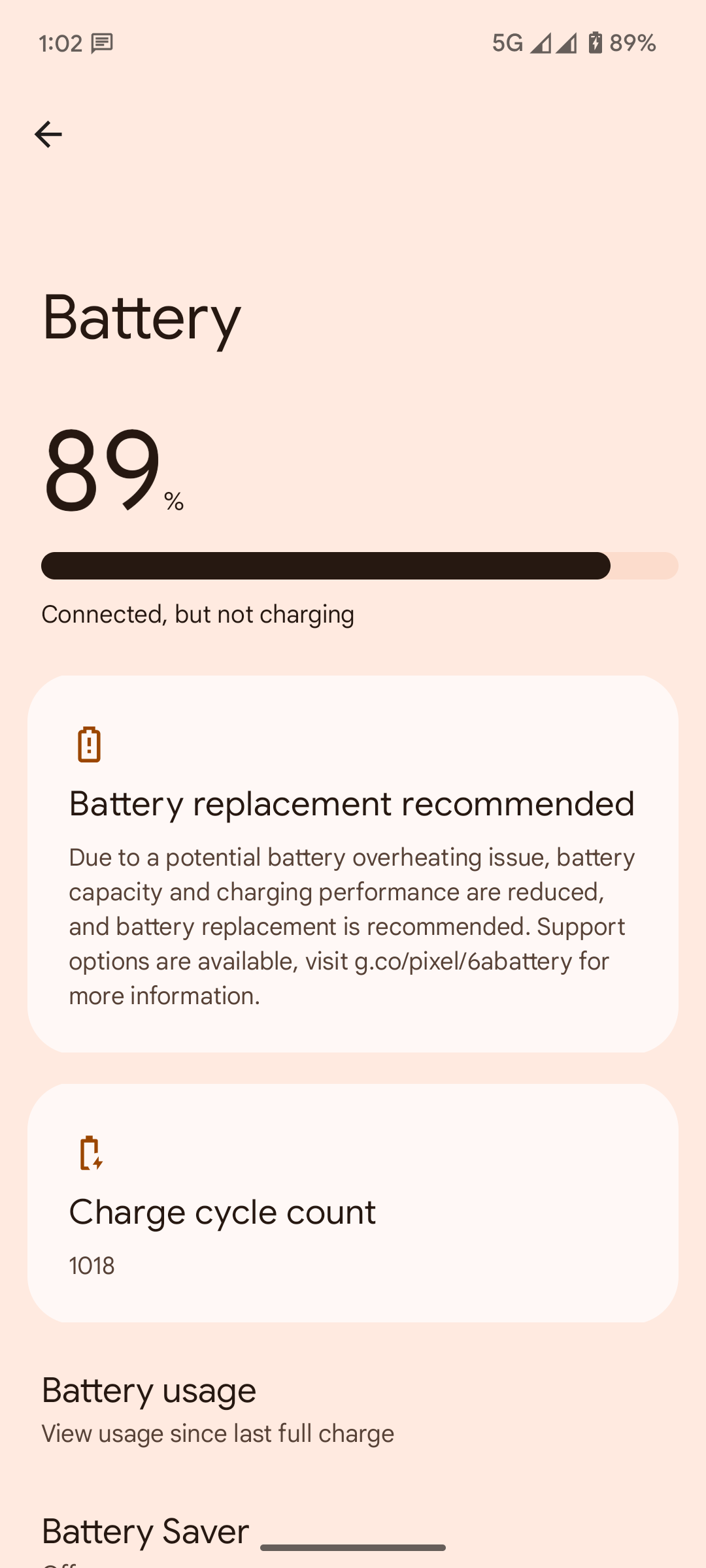706x1568 pixels.
Task: Go back using the top arrow
Action: [x=48, y=135]
